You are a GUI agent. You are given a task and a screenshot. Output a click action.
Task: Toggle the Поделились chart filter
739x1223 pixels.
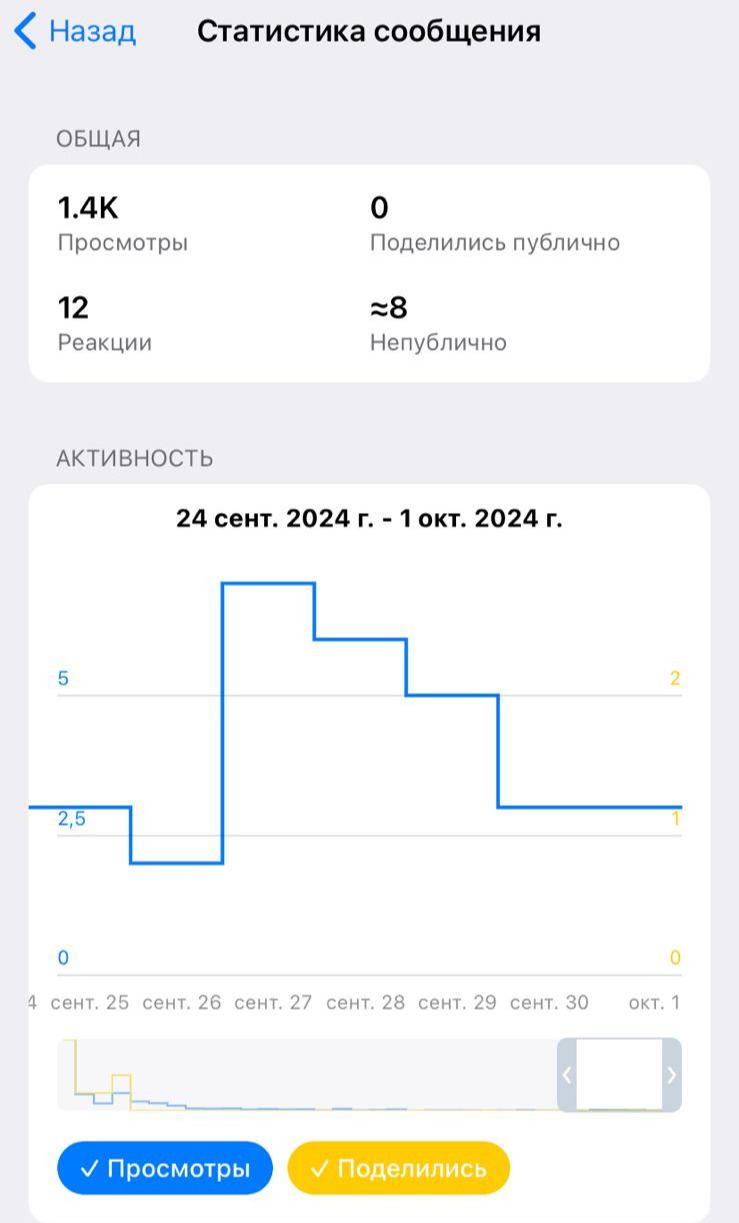(x=399, y=1168)
